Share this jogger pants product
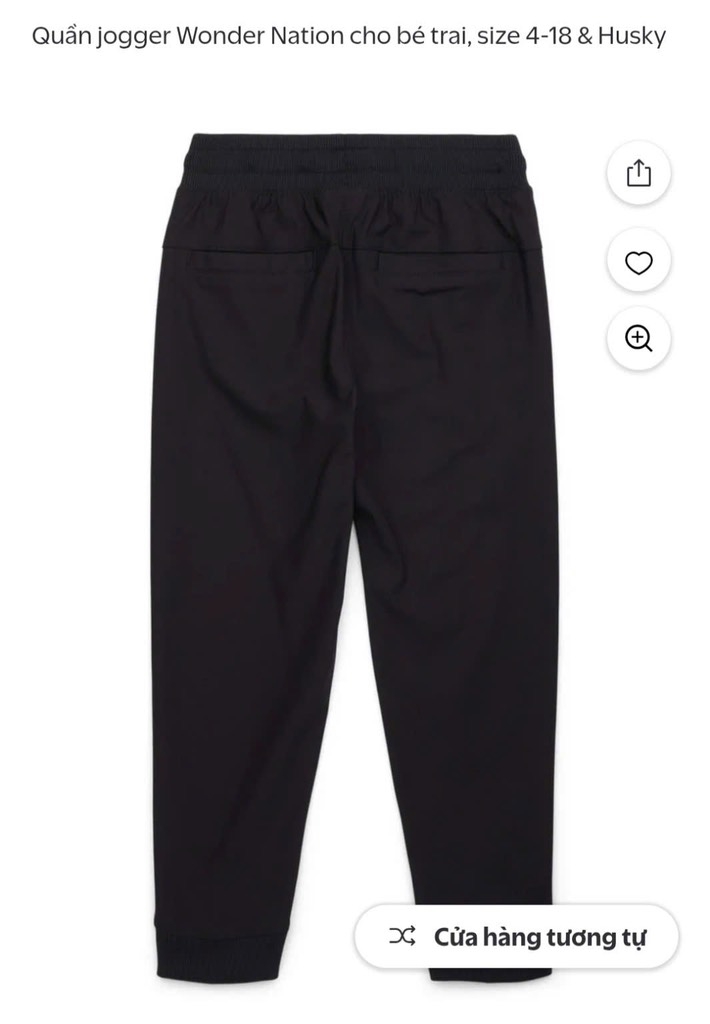The height and width of the screenshot is (1024, 710). point(638,174)
